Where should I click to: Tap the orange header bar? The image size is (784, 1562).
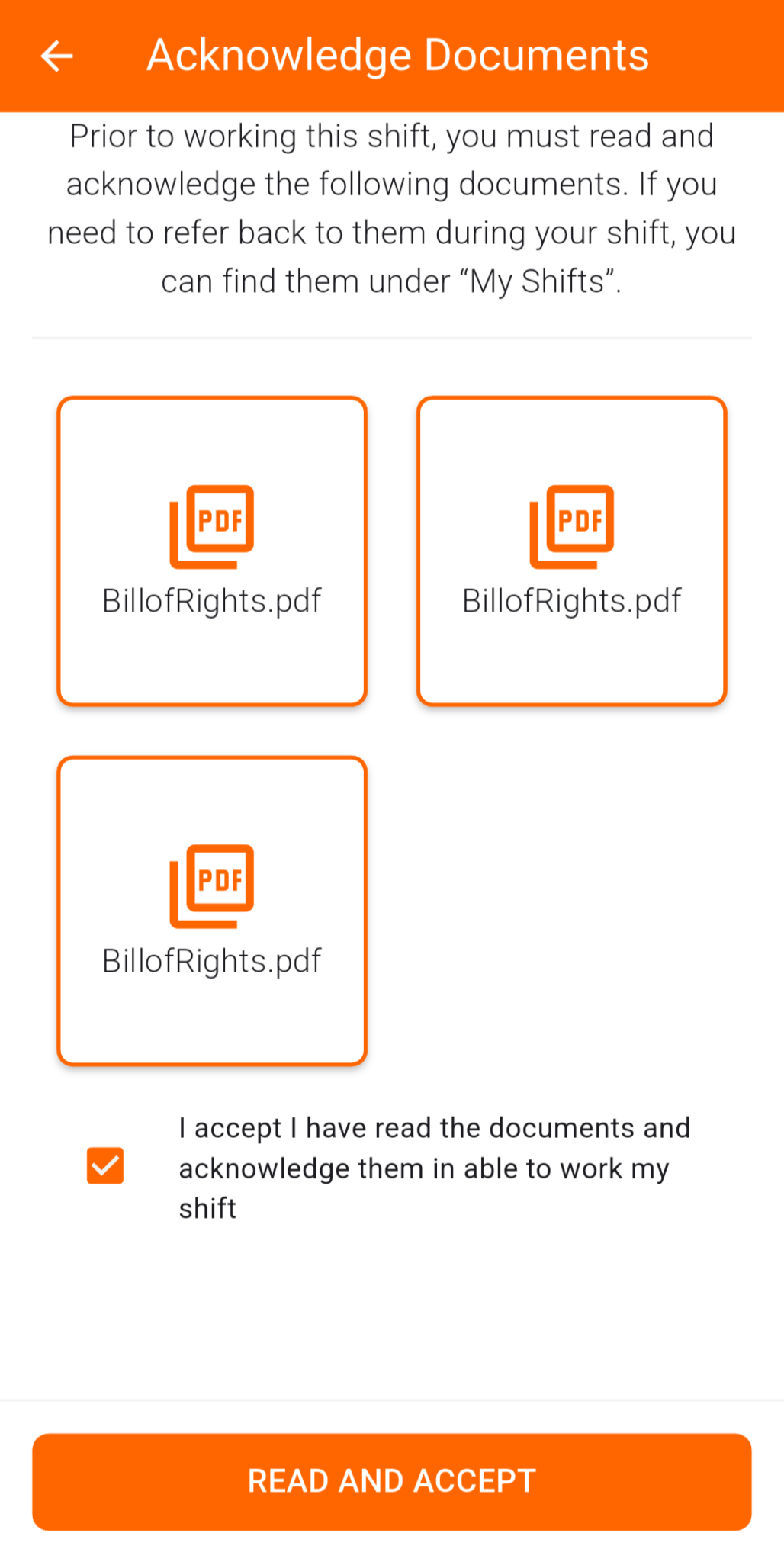pos(392,55)
